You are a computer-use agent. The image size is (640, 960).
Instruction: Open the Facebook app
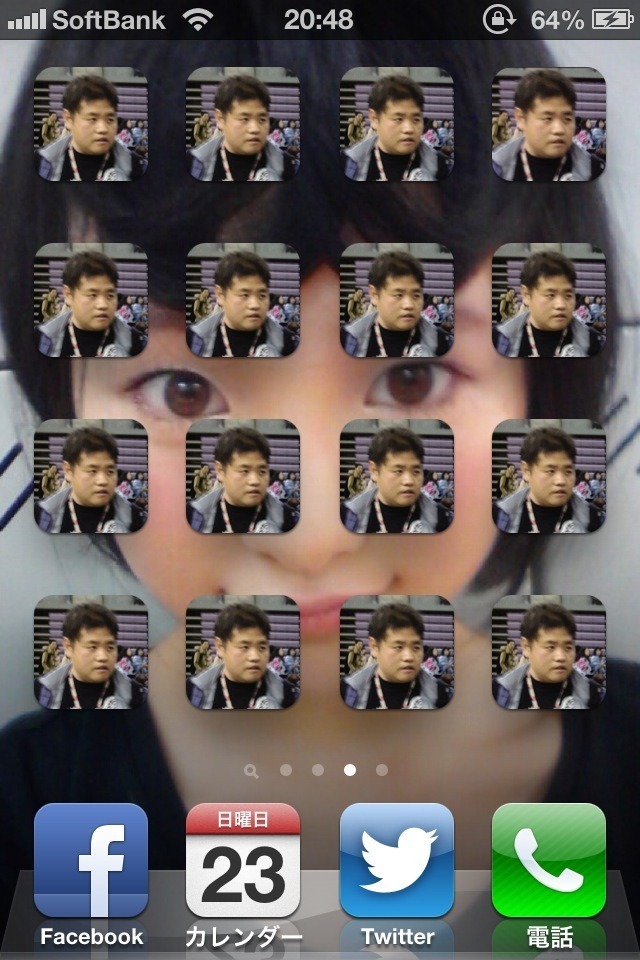(91, 860)
